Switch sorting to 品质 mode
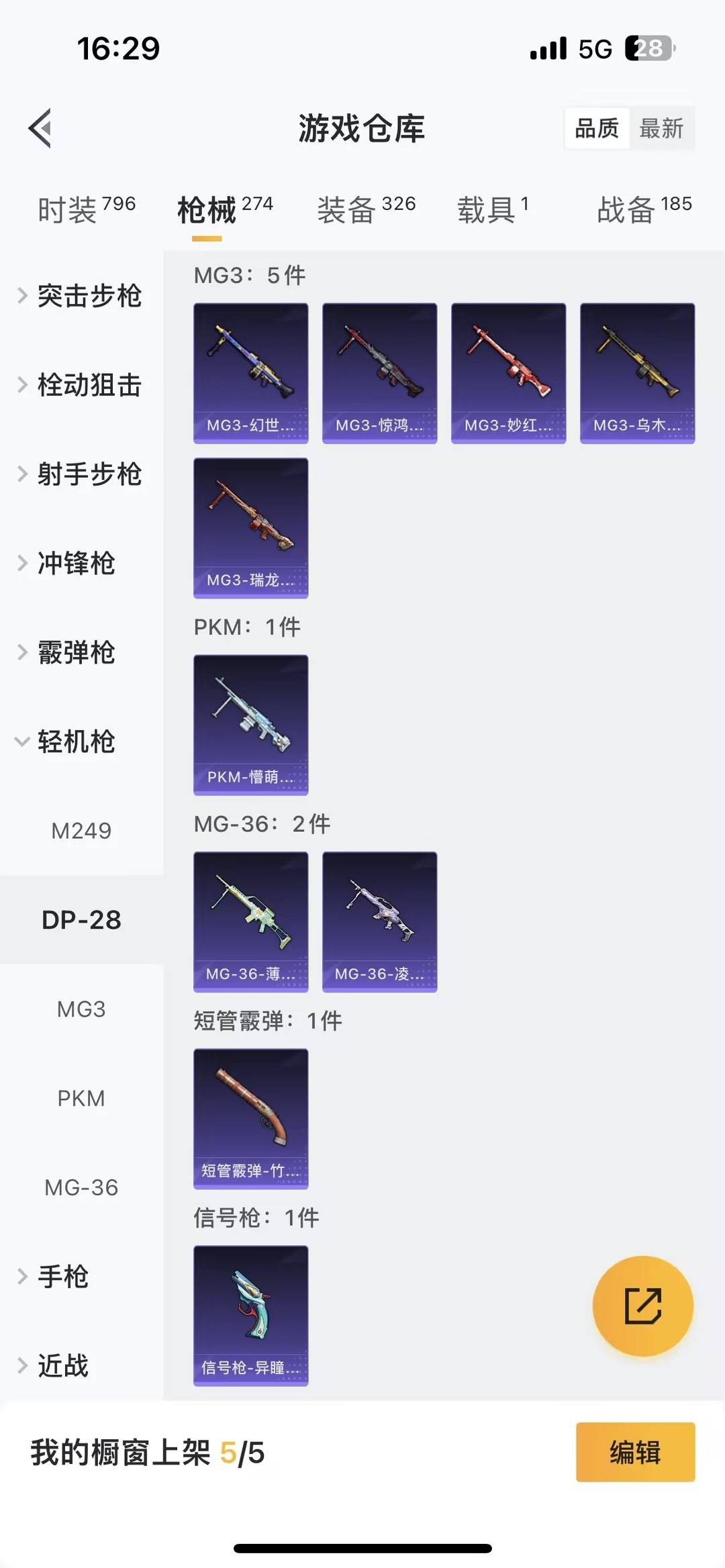Screen dimensions: 725x1568 click(x=597, y=129)
